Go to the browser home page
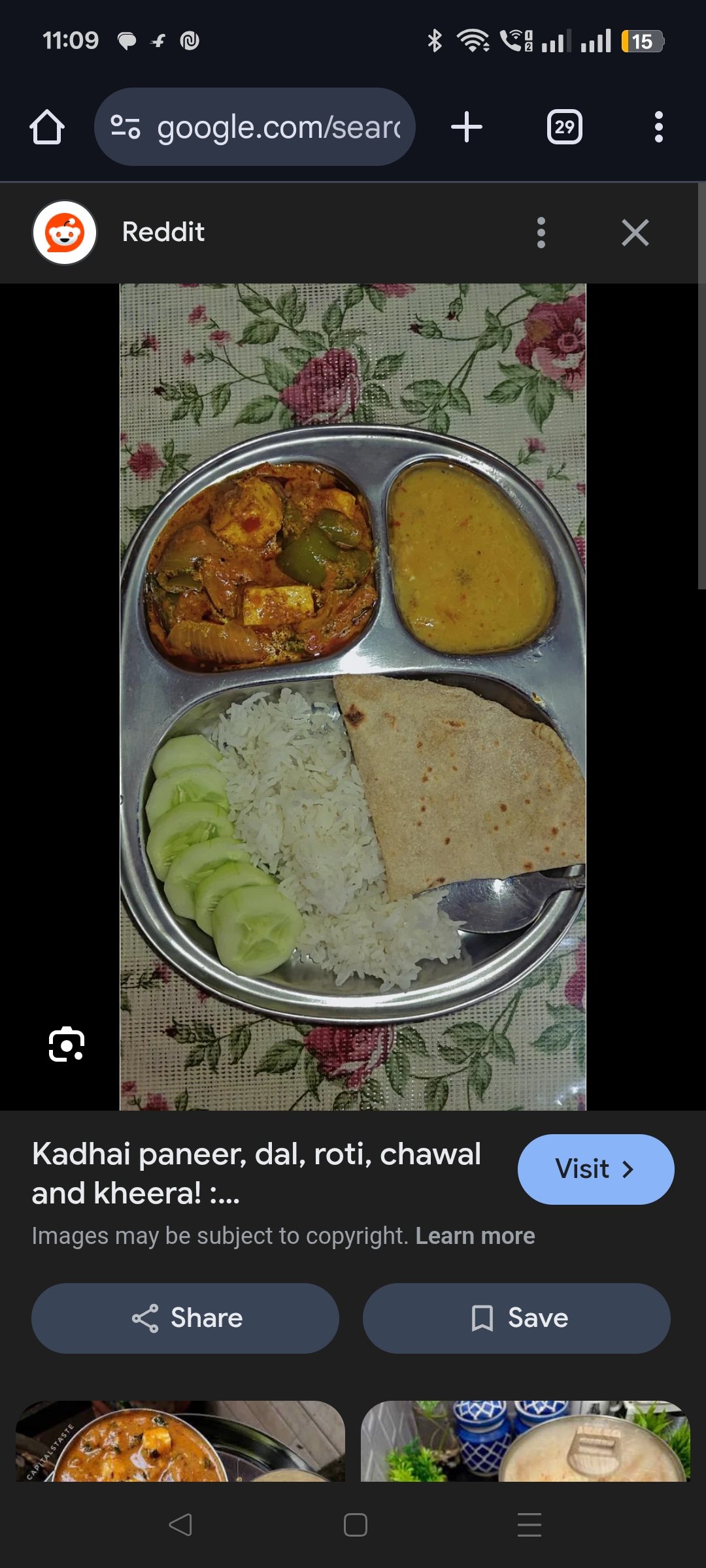706x1568 pixels. point(47,127)
